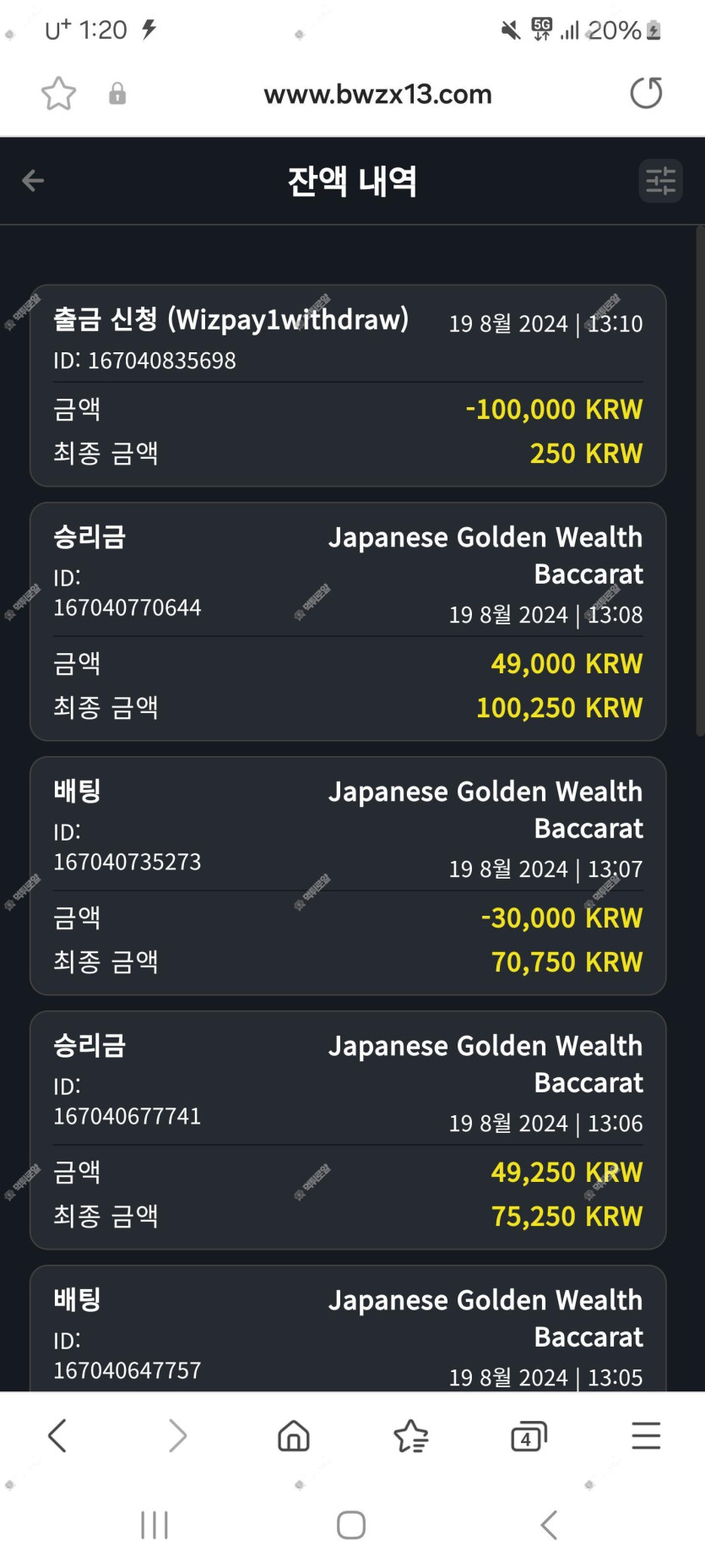
Task: Open the browser bookmarks list
Action: (x=411, y=1435)
